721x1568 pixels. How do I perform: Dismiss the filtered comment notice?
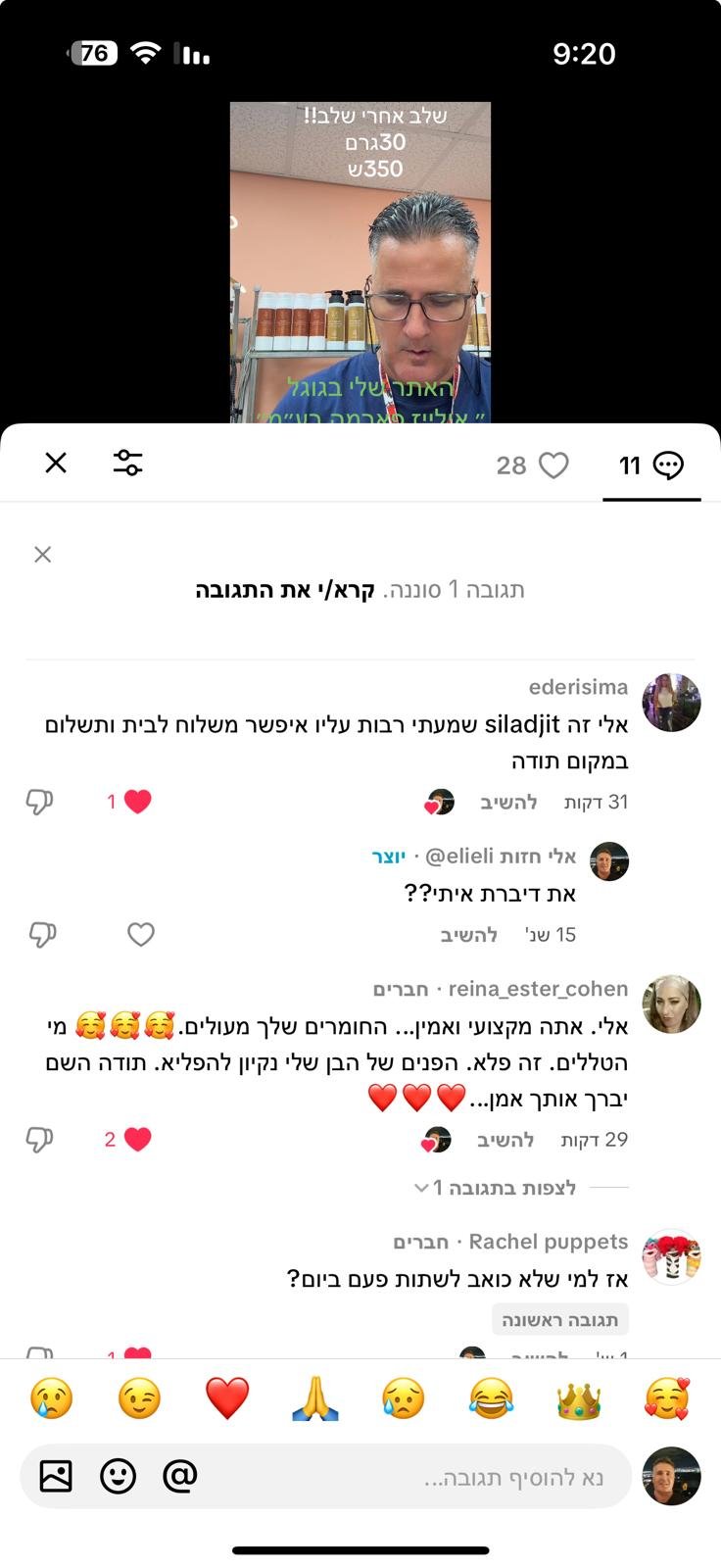tap(42, 555)
